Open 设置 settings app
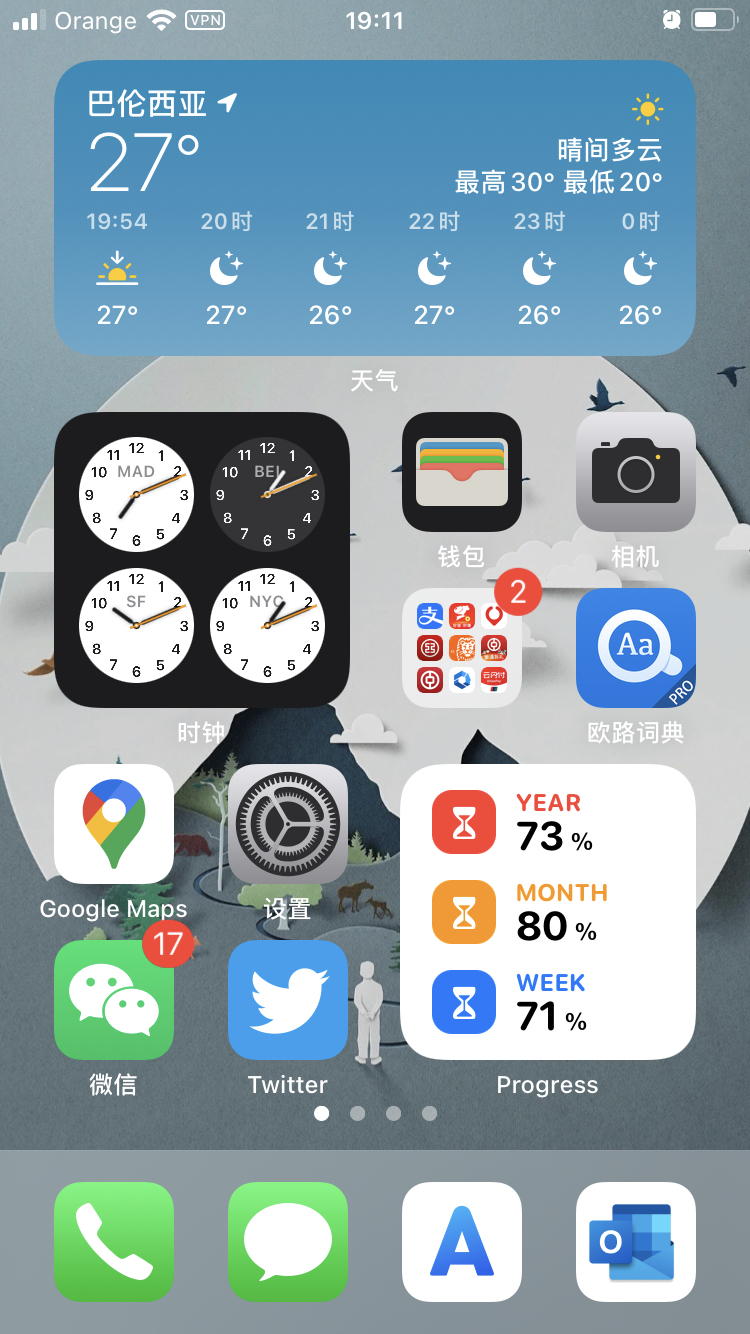This screenshot has width=750, height=1334. (x=288, y=824)
